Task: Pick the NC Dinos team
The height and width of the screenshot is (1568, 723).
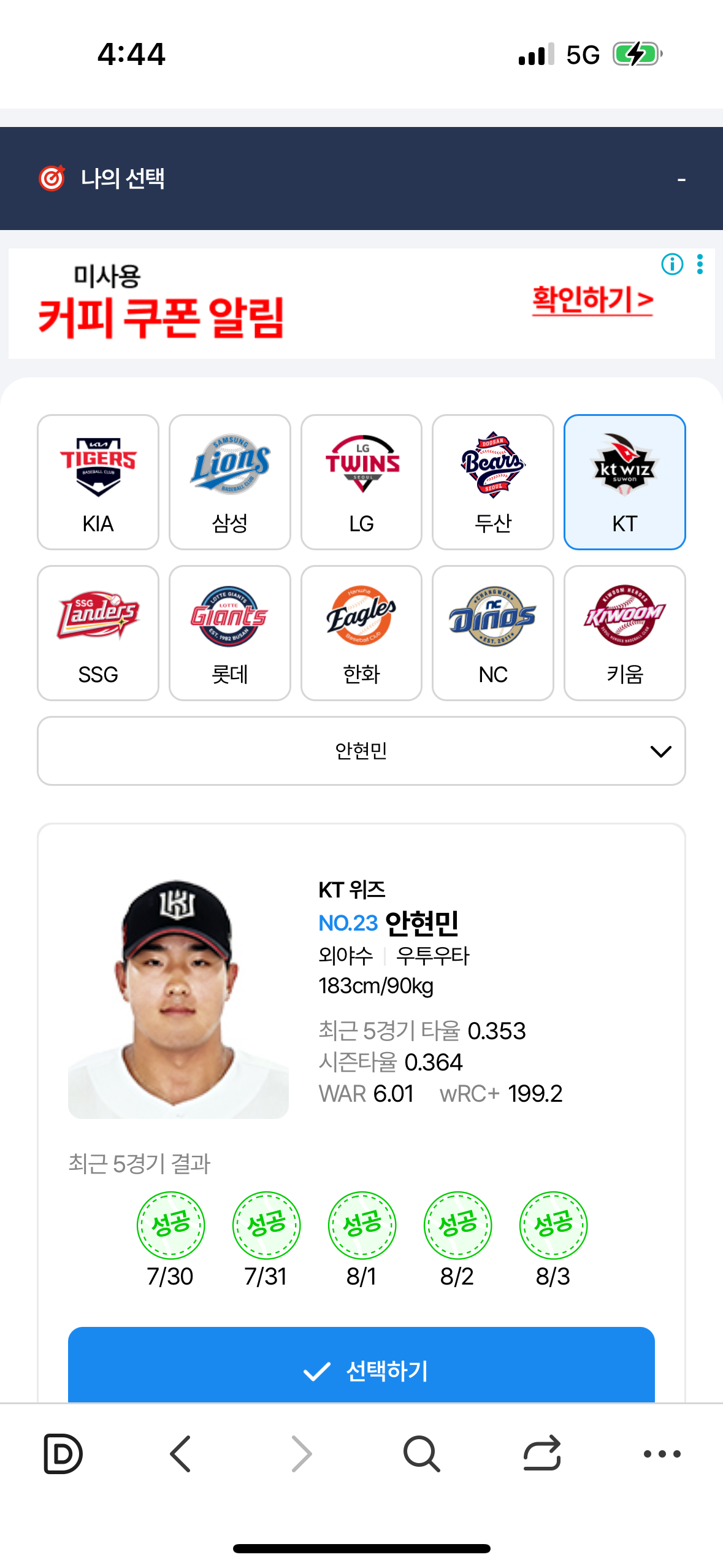Action: coord(493,633)
